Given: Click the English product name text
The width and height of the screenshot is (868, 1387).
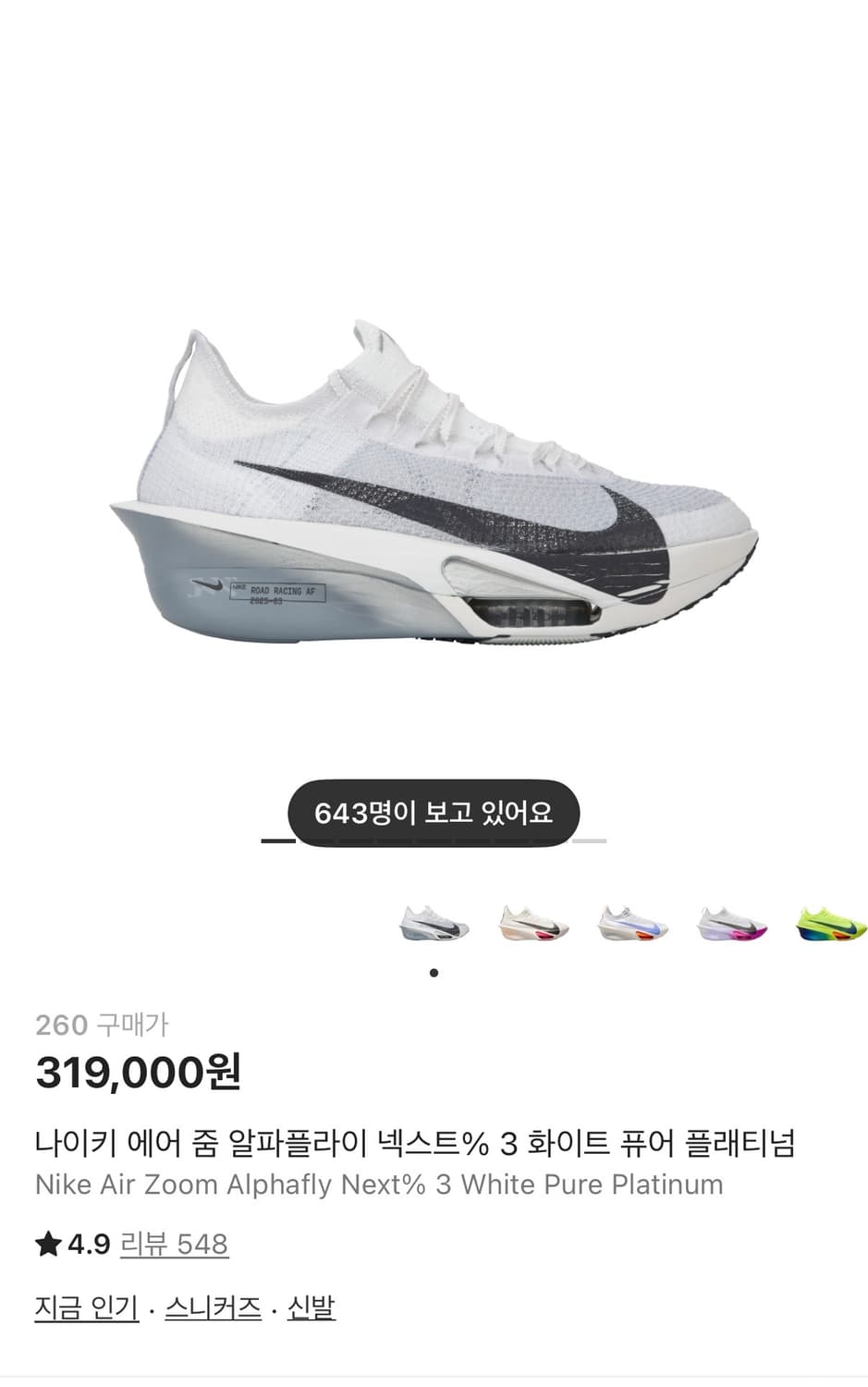Looking at the screenshot, I should click(378, 1184).
